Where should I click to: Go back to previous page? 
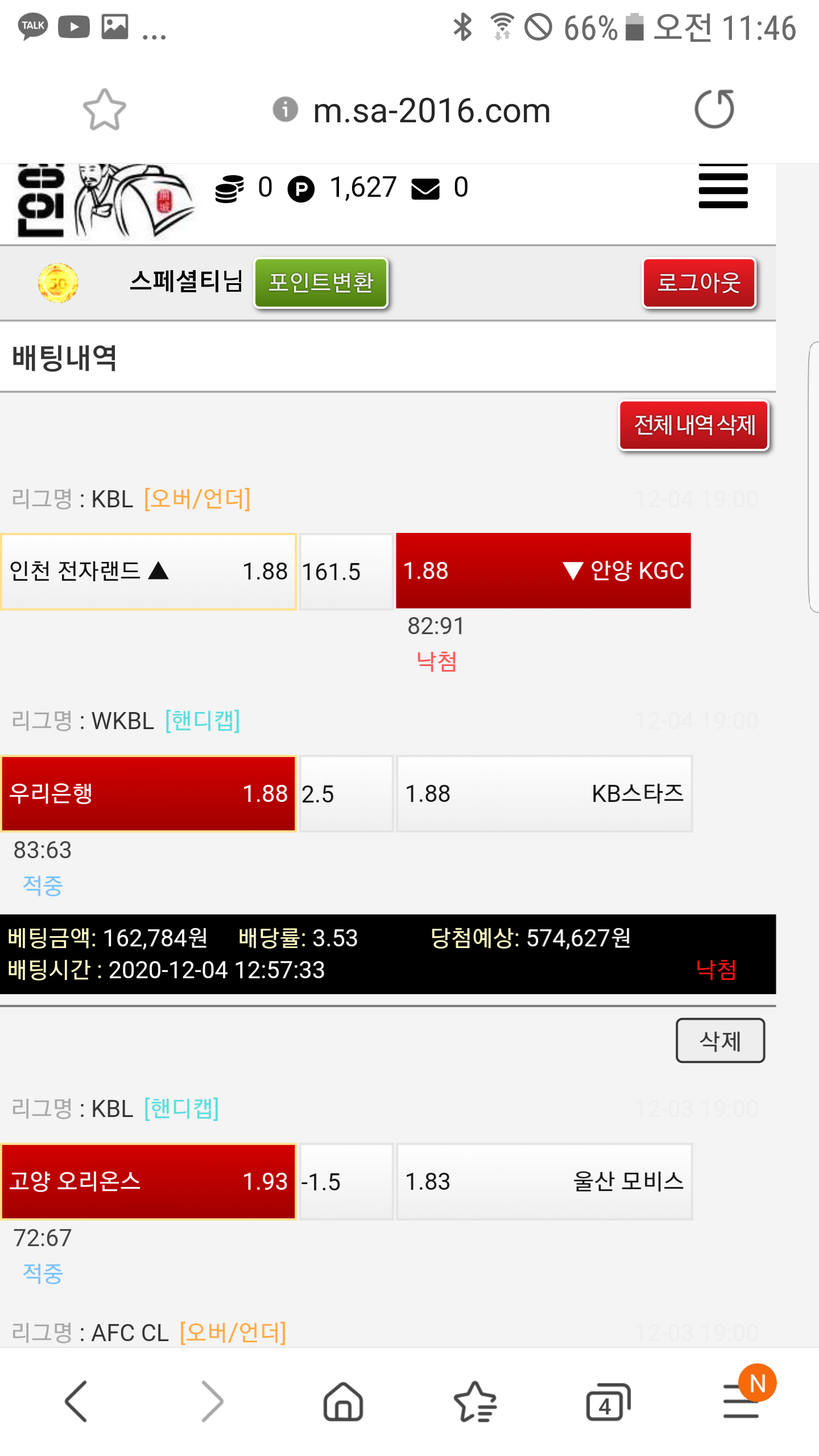pos(76,1402)
